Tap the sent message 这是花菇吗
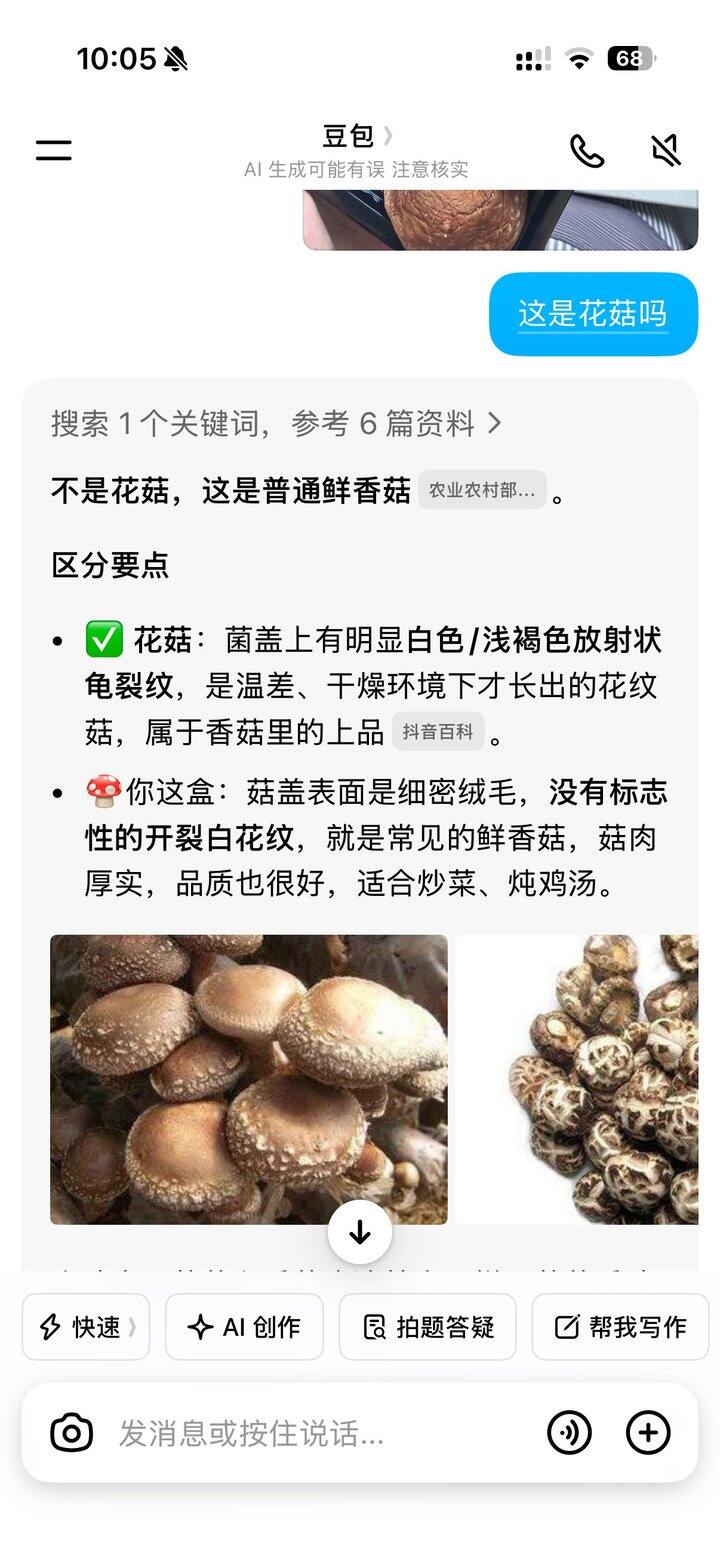This screenshot has height=1565, width=720. [593, 314]
